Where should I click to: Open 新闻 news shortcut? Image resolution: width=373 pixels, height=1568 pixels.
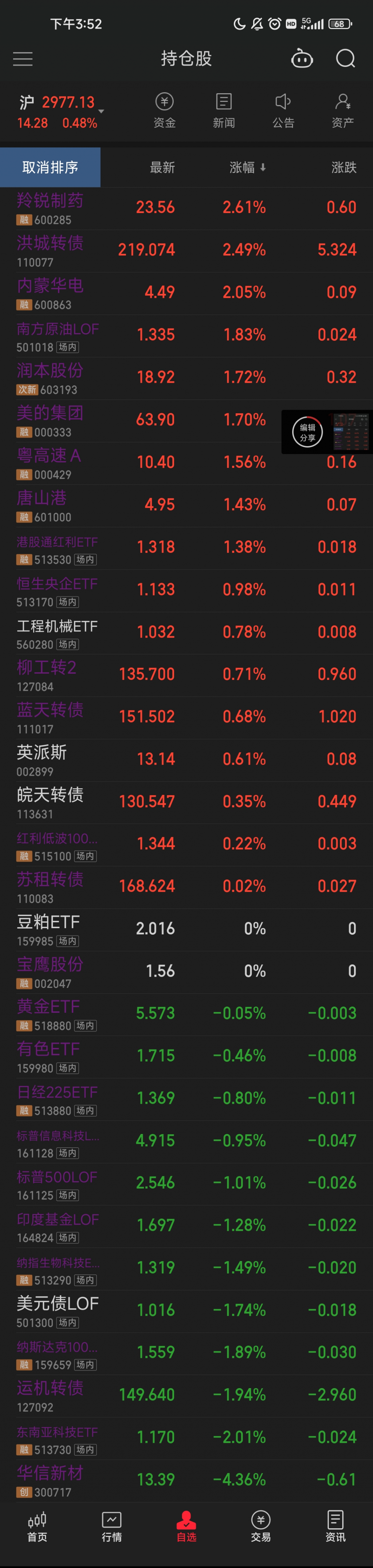[x=223, y=110]
